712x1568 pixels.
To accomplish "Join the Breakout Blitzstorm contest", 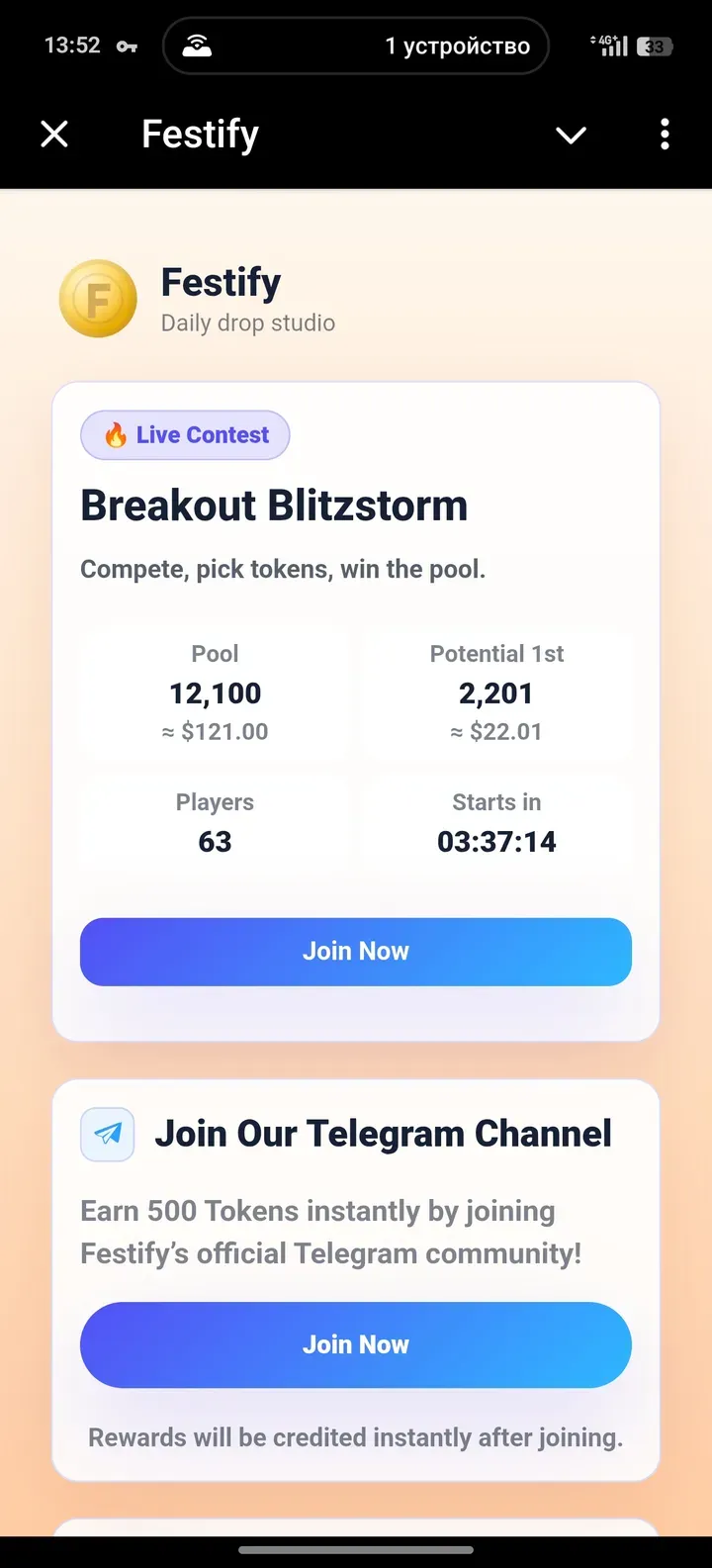I will [x=355, y=952].
